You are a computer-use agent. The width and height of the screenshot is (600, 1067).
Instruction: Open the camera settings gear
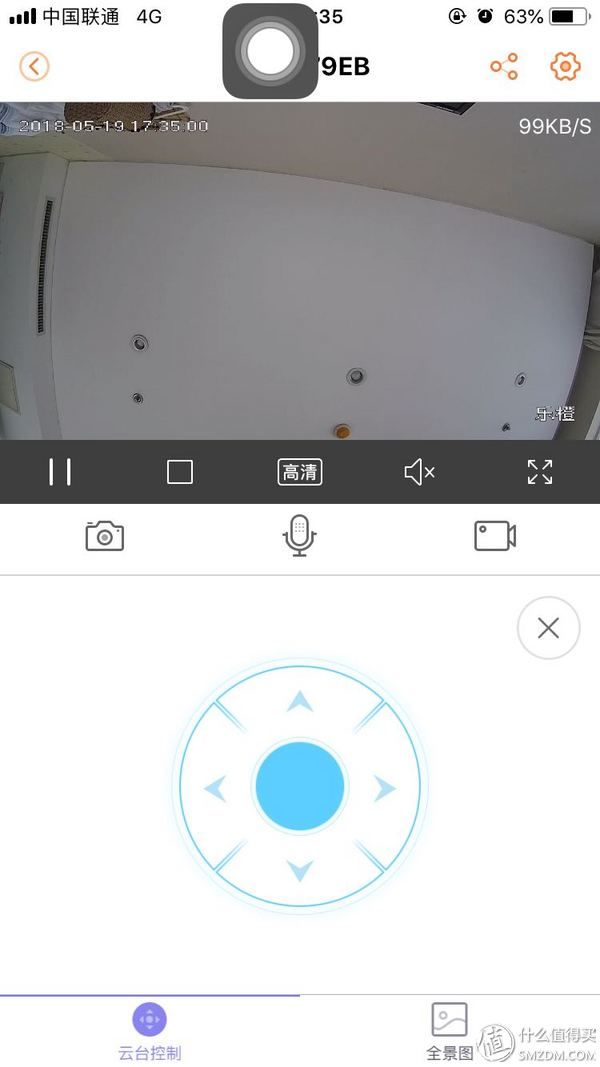pos(566,67)
